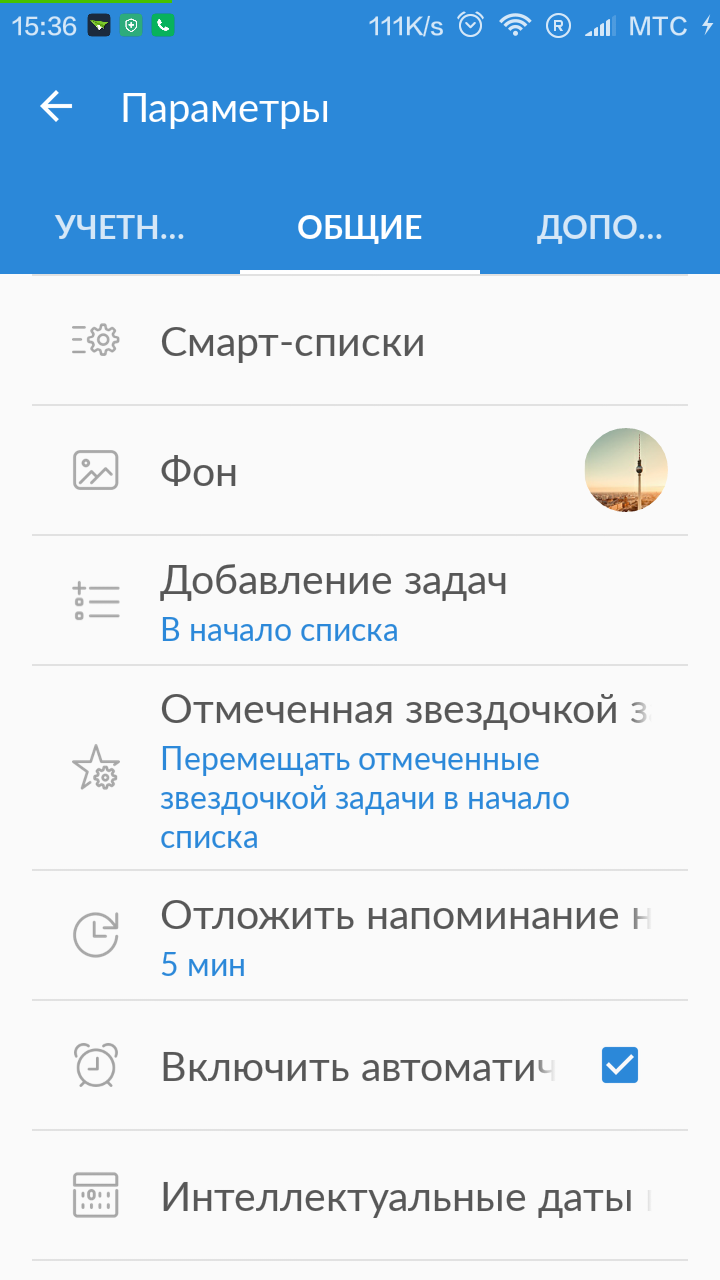This screenshot has width=720, height=1280.
Task: Uncheck the Включить автоматич... checkbox
Action: tap(620, 1066)
